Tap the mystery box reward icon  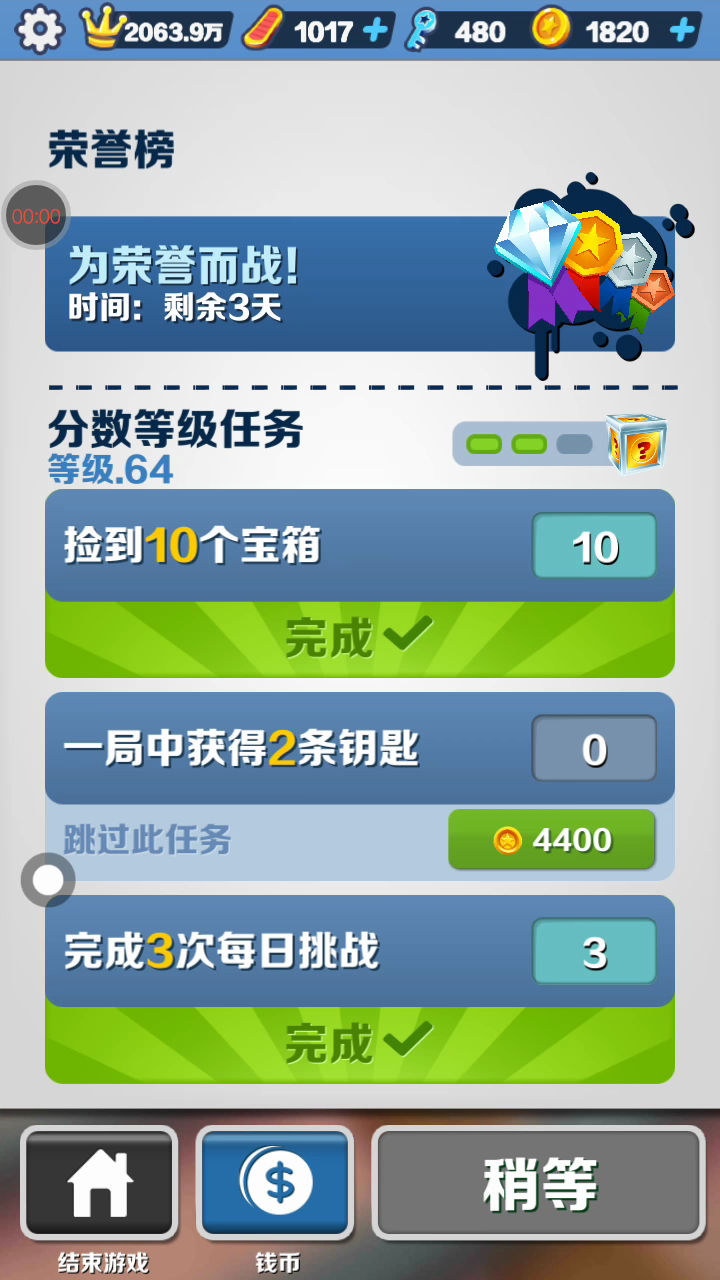coord(636,442)
